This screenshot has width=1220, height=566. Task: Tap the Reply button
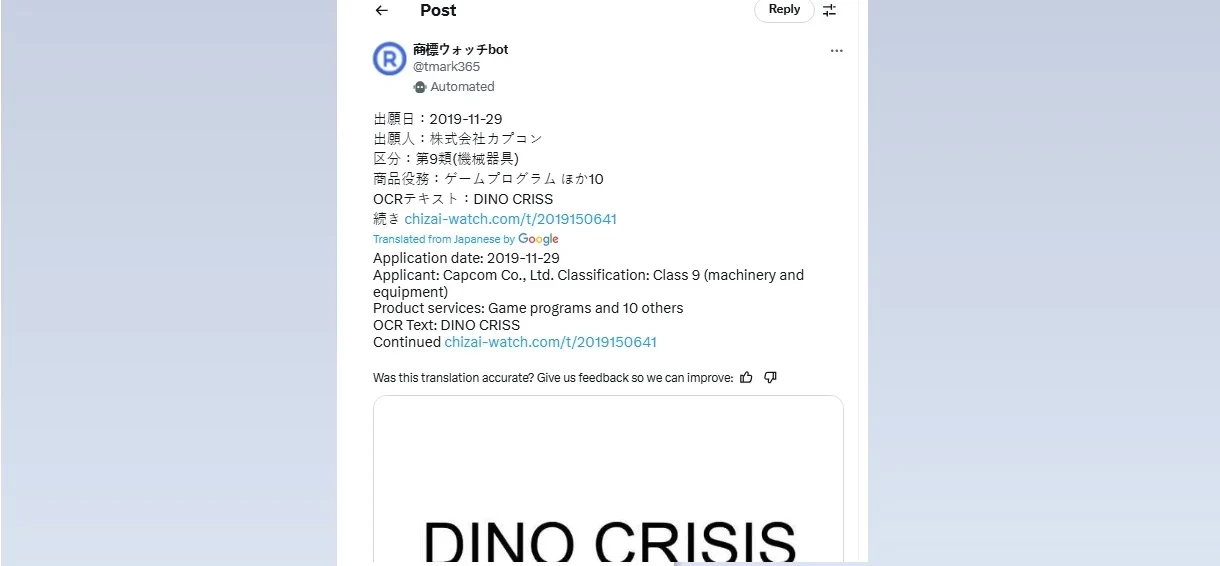click(x=784, y=10)
